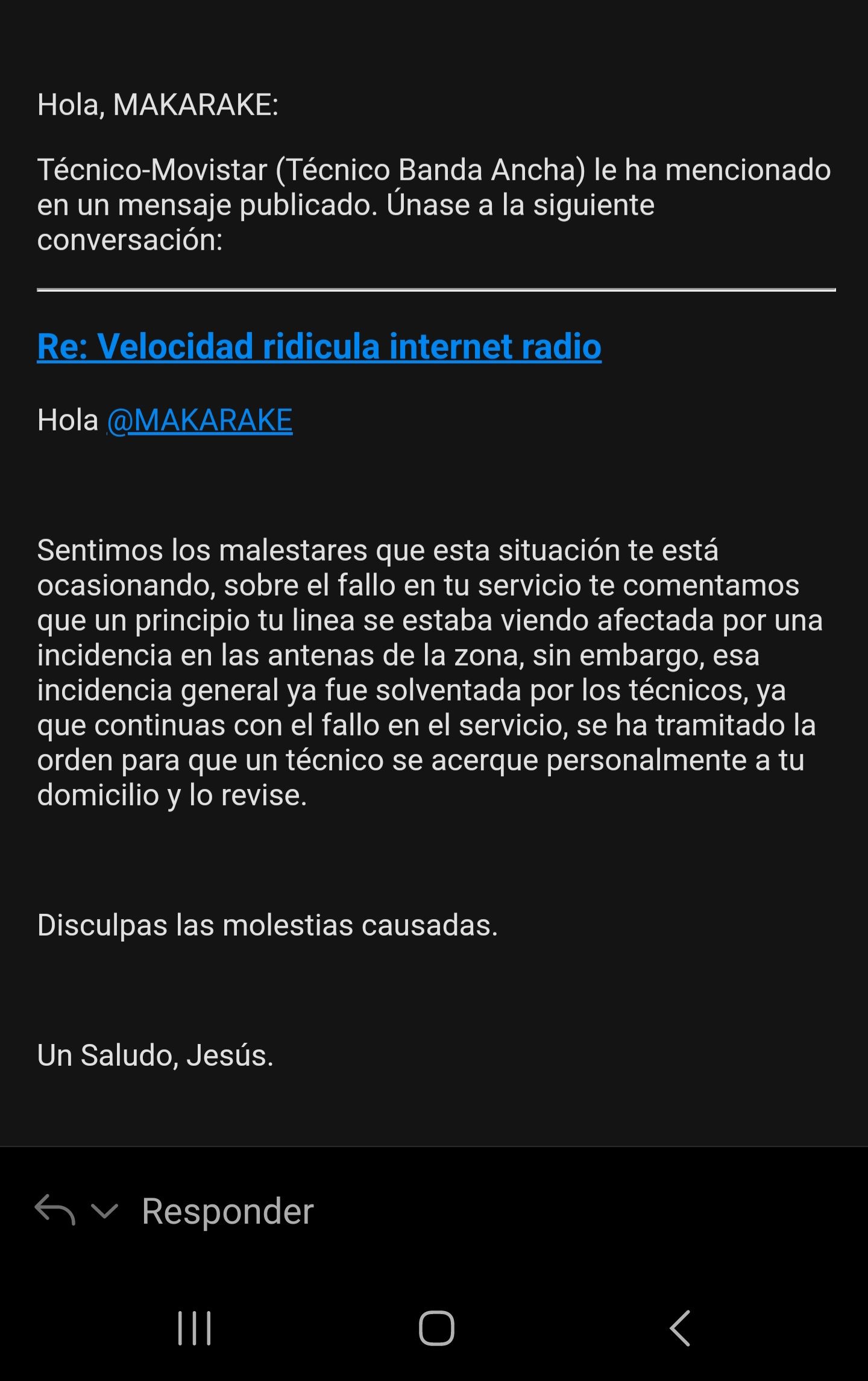Go back with the system back button
The height and width of the screenshot is (1381, 868).
click(x=681, y=1328)
